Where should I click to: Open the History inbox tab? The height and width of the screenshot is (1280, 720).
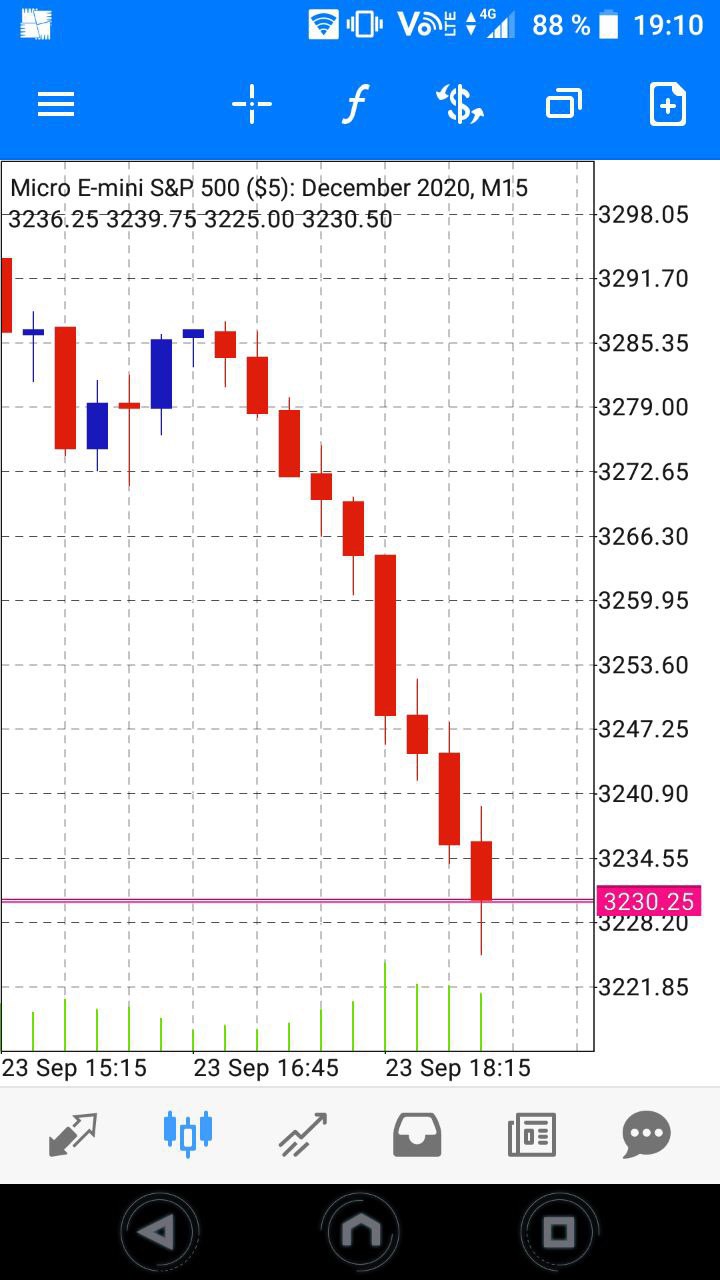(417, 1134)
